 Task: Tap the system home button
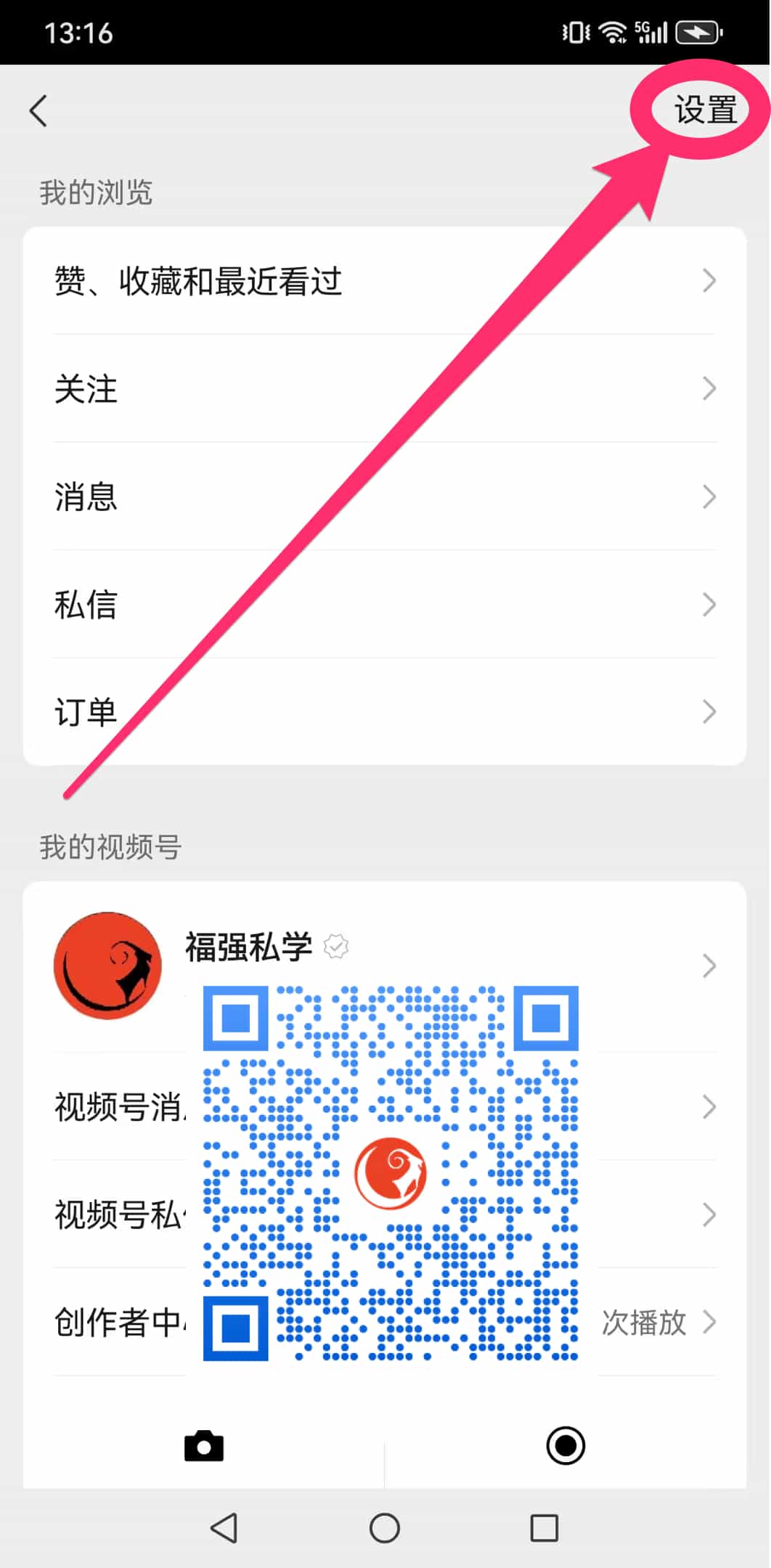click(x=385, y=1527)
